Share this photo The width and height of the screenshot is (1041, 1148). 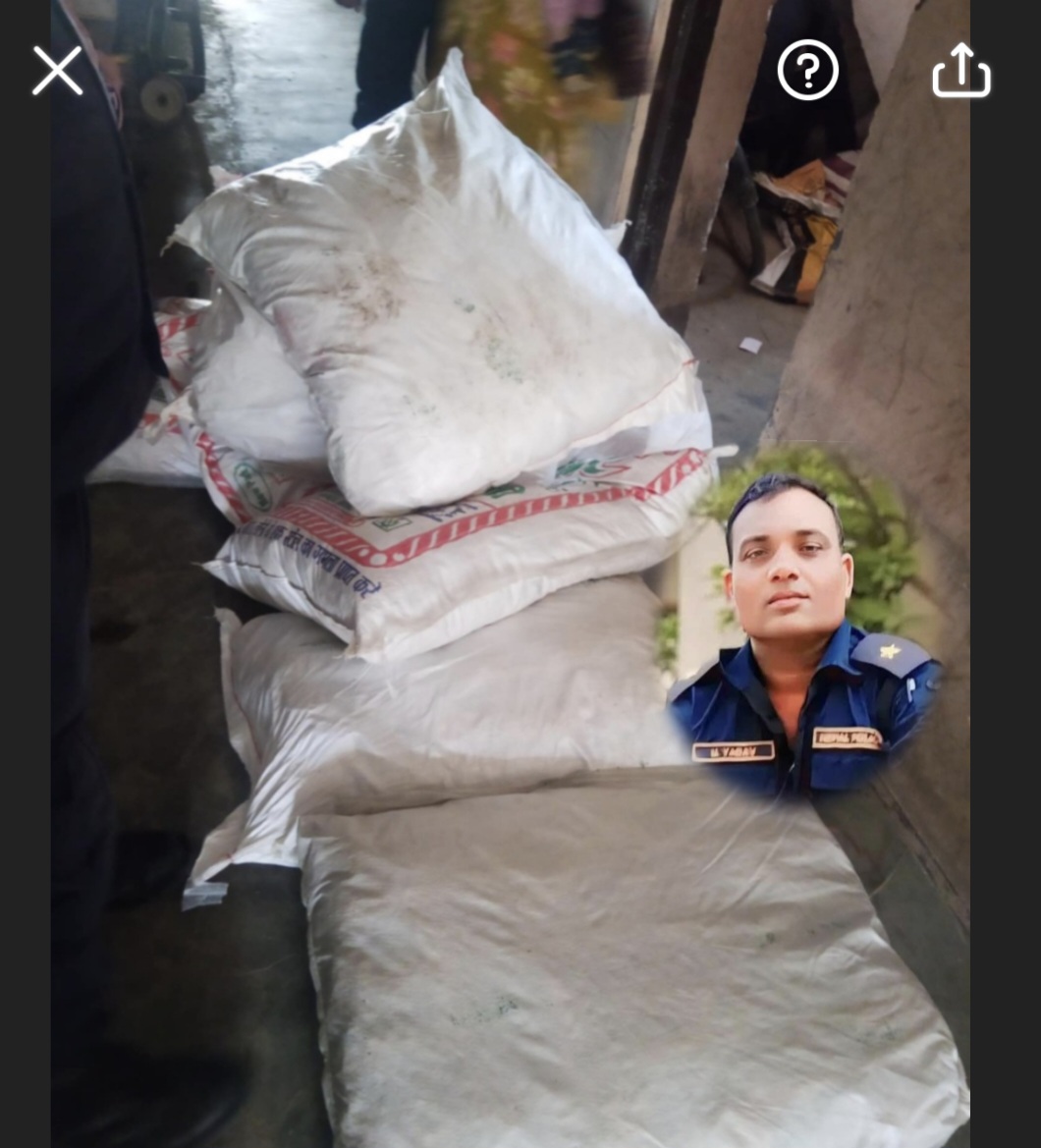click(960, 71)
